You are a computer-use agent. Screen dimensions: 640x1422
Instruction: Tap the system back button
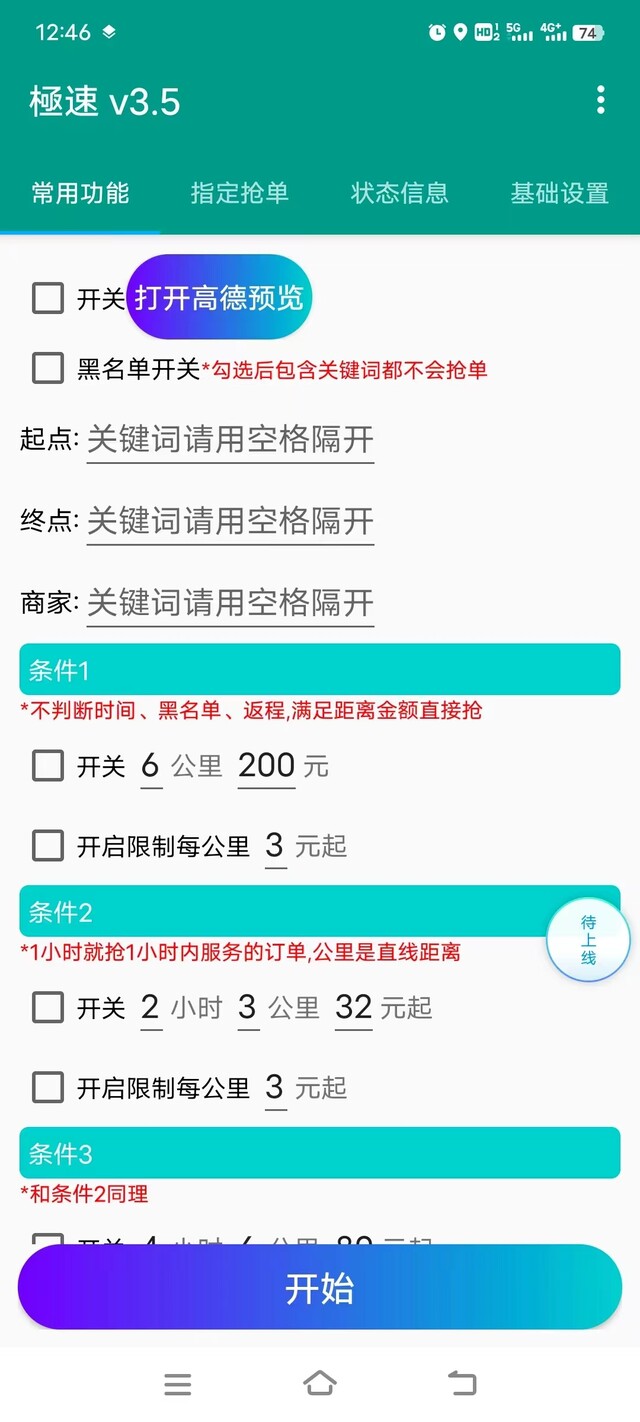(461, 1384)
